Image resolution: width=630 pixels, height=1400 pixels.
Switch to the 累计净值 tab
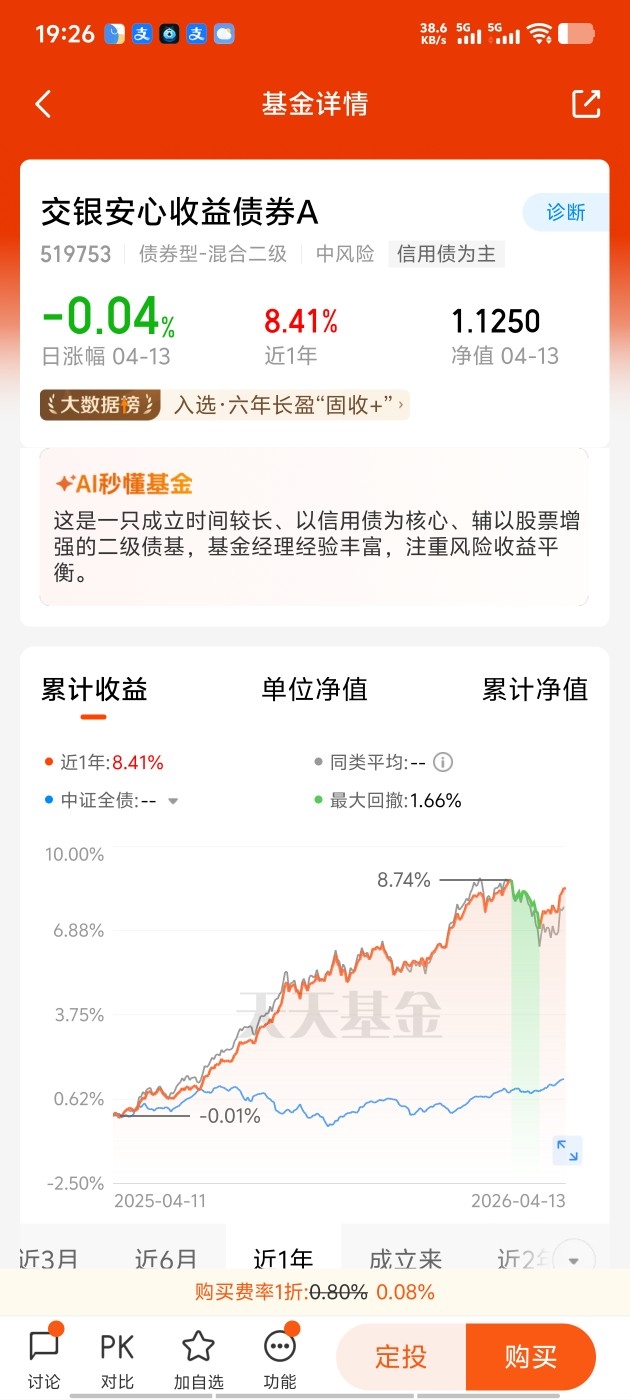pos(535,689)
